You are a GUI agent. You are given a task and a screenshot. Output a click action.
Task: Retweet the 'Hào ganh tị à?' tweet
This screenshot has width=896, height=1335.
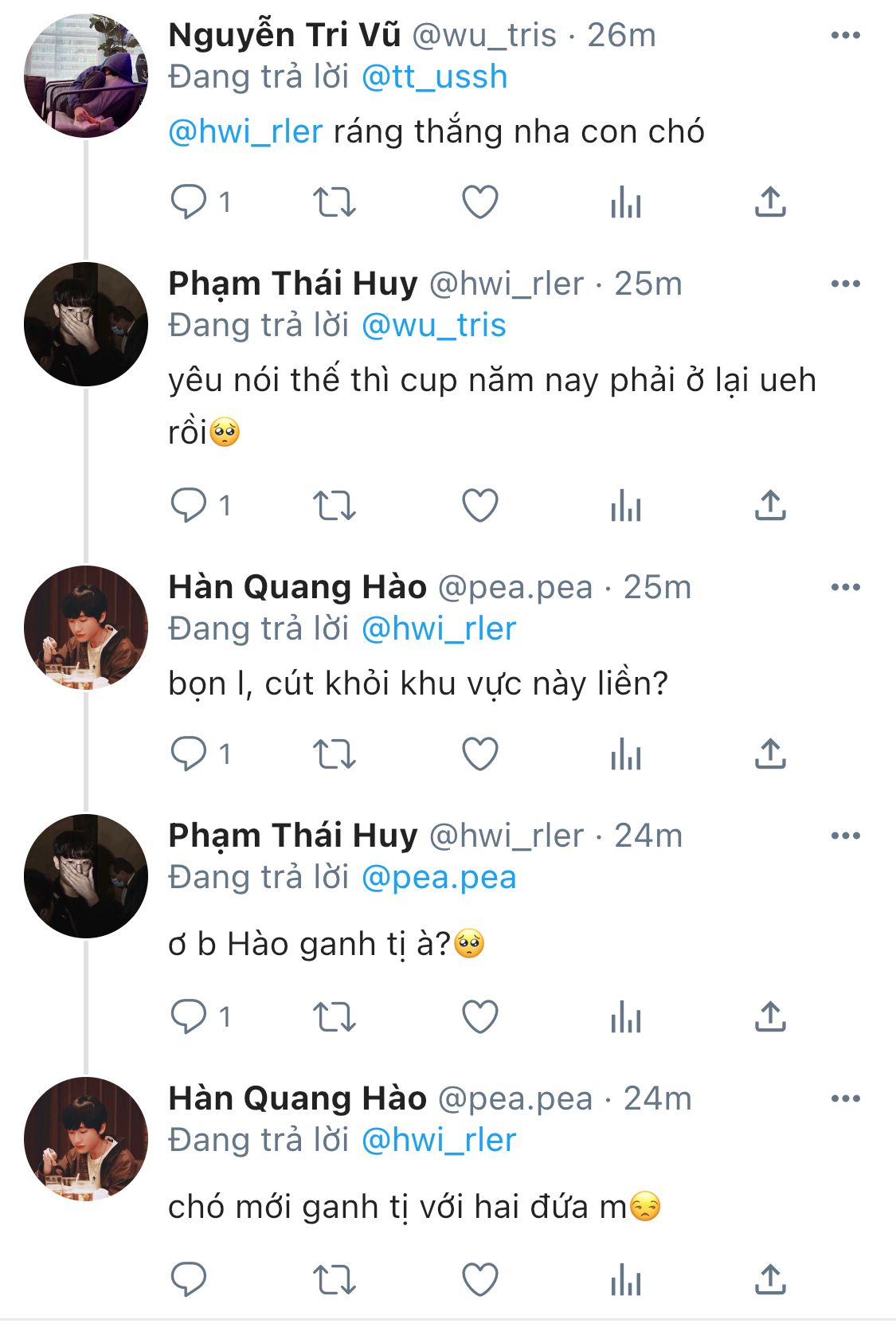[334, 1016]
